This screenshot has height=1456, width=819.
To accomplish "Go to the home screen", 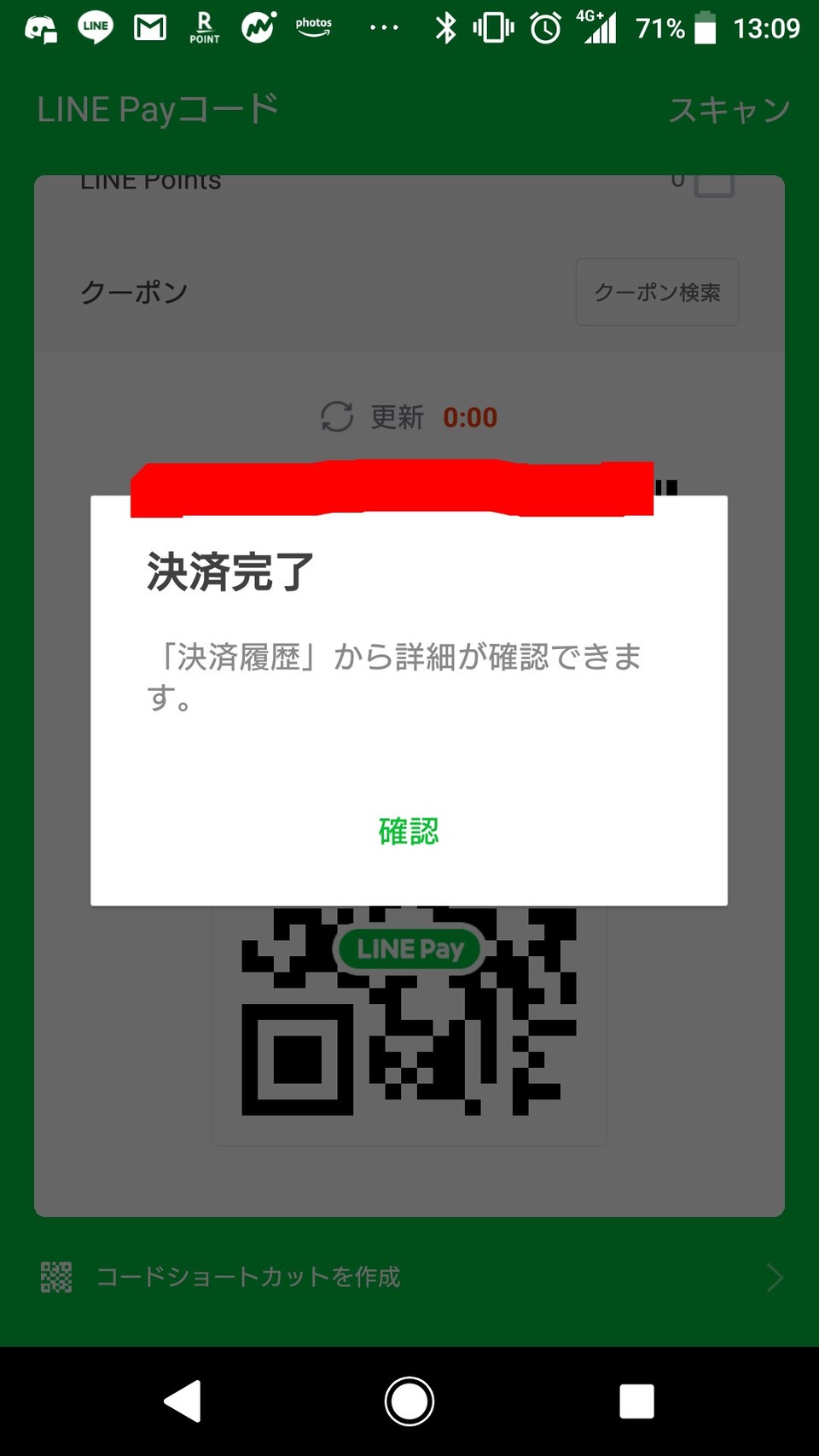I will (x=409, y=1401).
